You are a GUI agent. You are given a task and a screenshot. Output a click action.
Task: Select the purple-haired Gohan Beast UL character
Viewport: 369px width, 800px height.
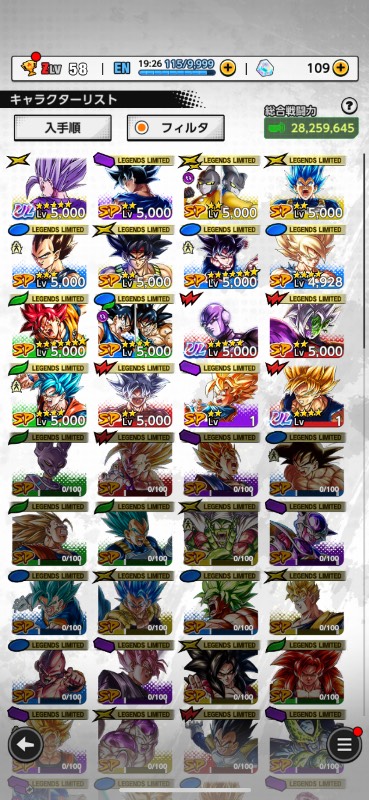point(49,187)
